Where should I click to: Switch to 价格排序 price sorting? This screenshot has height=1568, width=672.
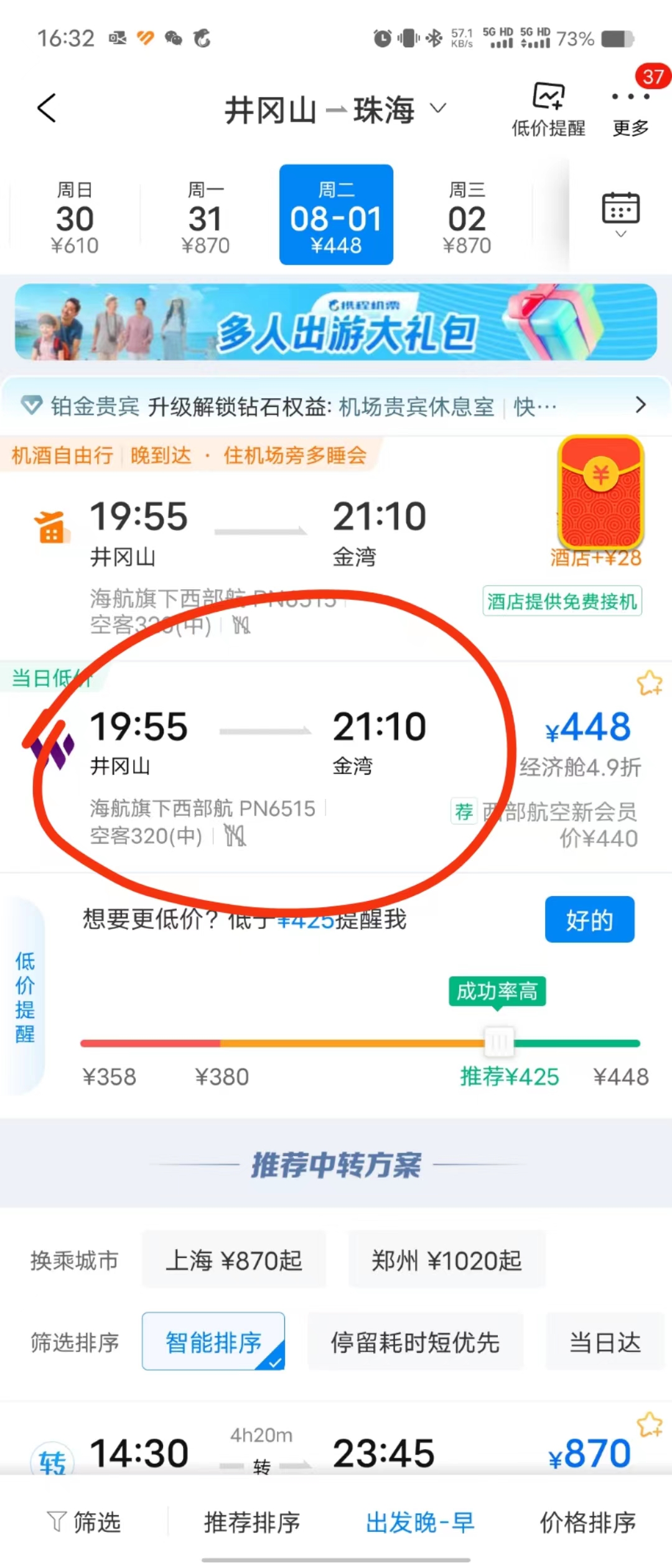coord(587,1522)
